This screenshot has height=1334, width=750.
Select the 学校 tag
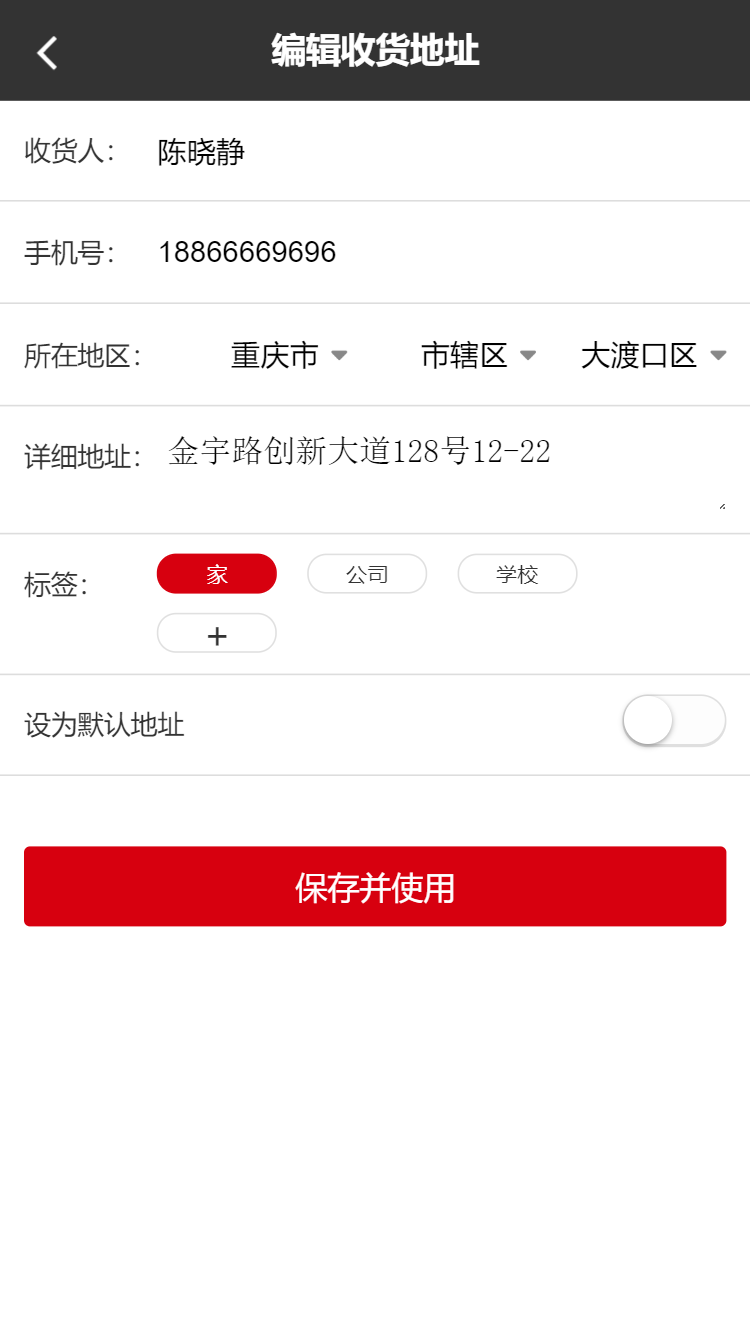[517, 573]
